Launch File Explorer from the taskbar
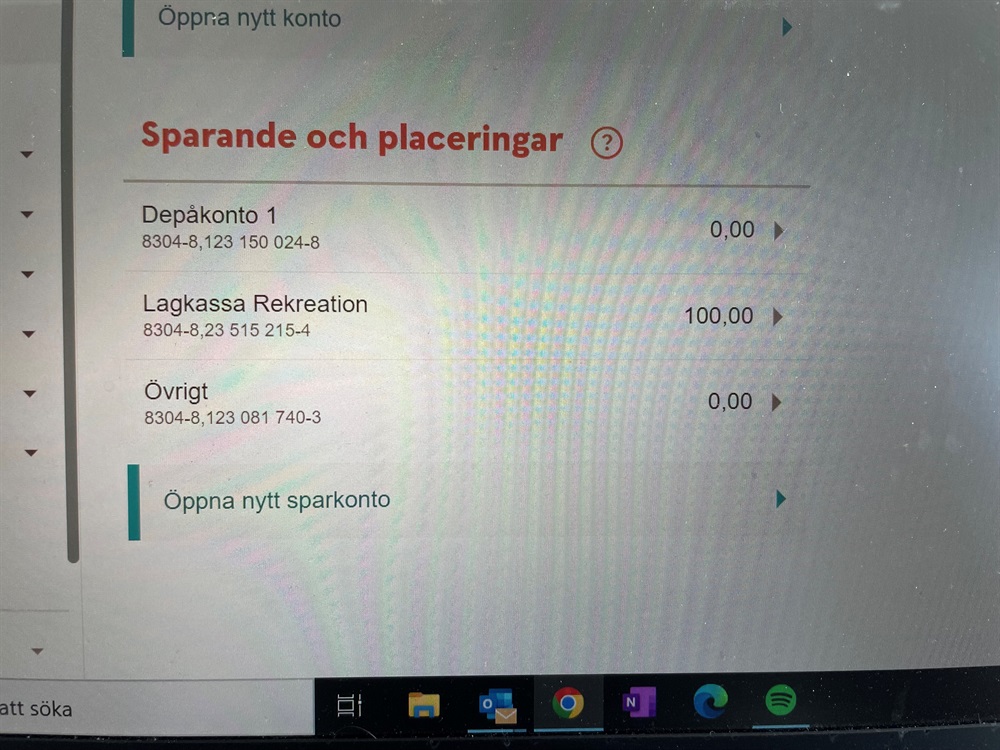The height and width of the screenshot is (750, 1000). (x=424, y=705)
